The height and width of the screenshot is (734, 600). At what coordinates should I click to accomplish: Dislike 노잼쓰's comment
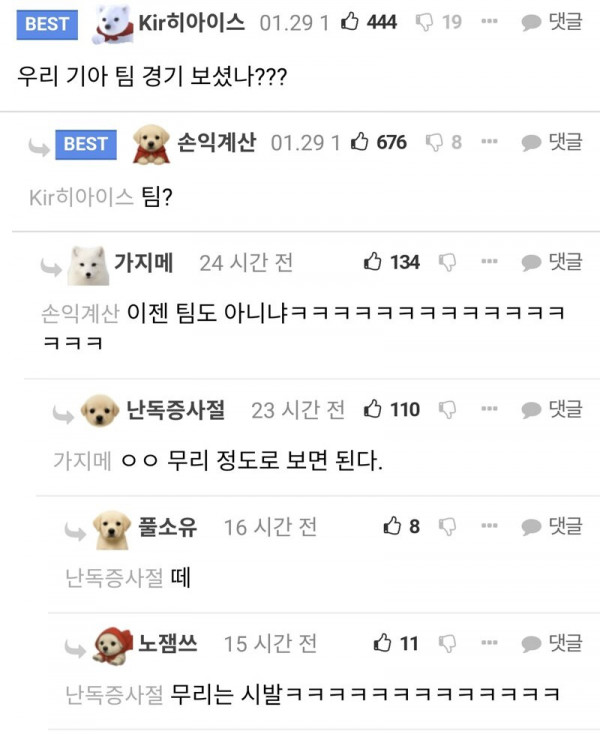pyautogui.click(x=448, y=643)
